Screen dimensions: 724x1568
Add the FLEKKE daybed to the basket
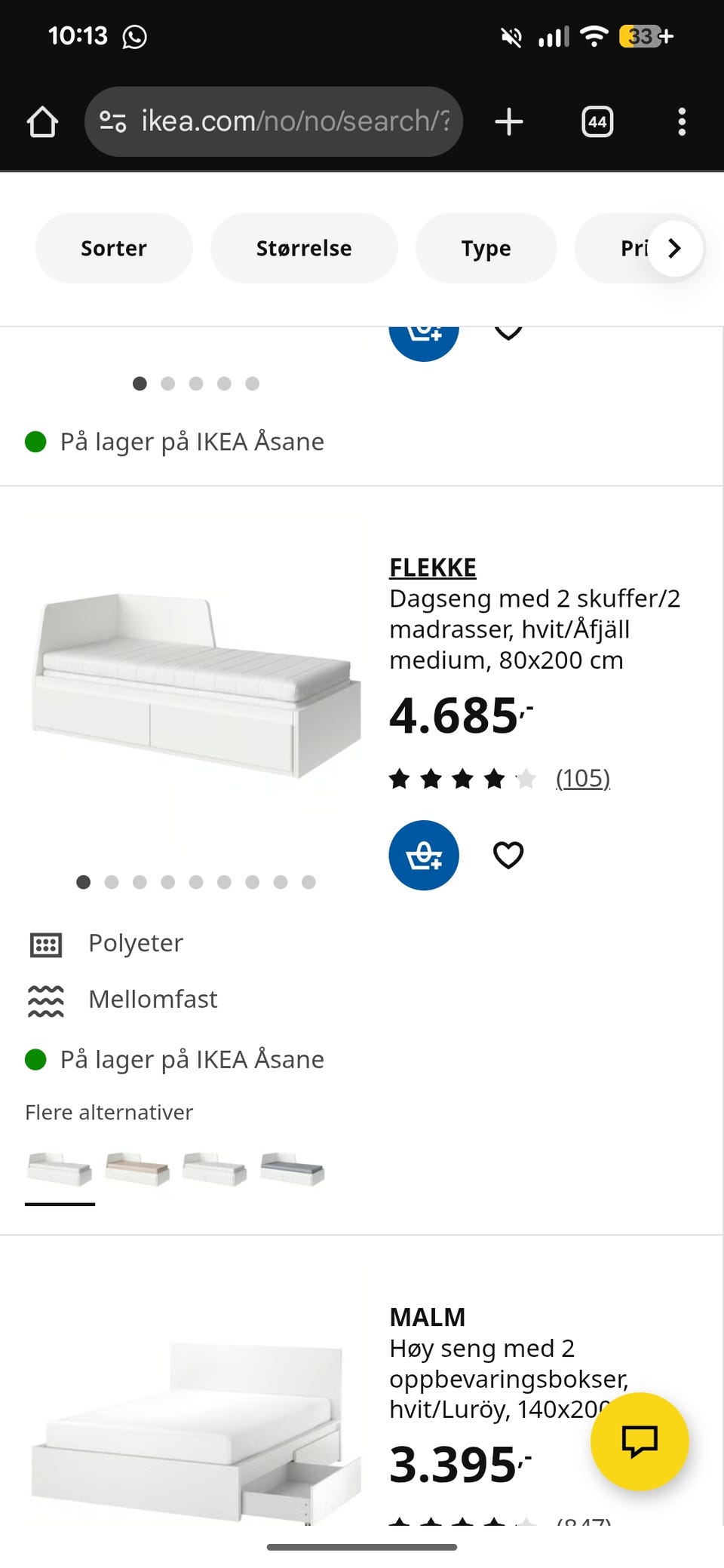pyautogui.click(x=424, y=856)
